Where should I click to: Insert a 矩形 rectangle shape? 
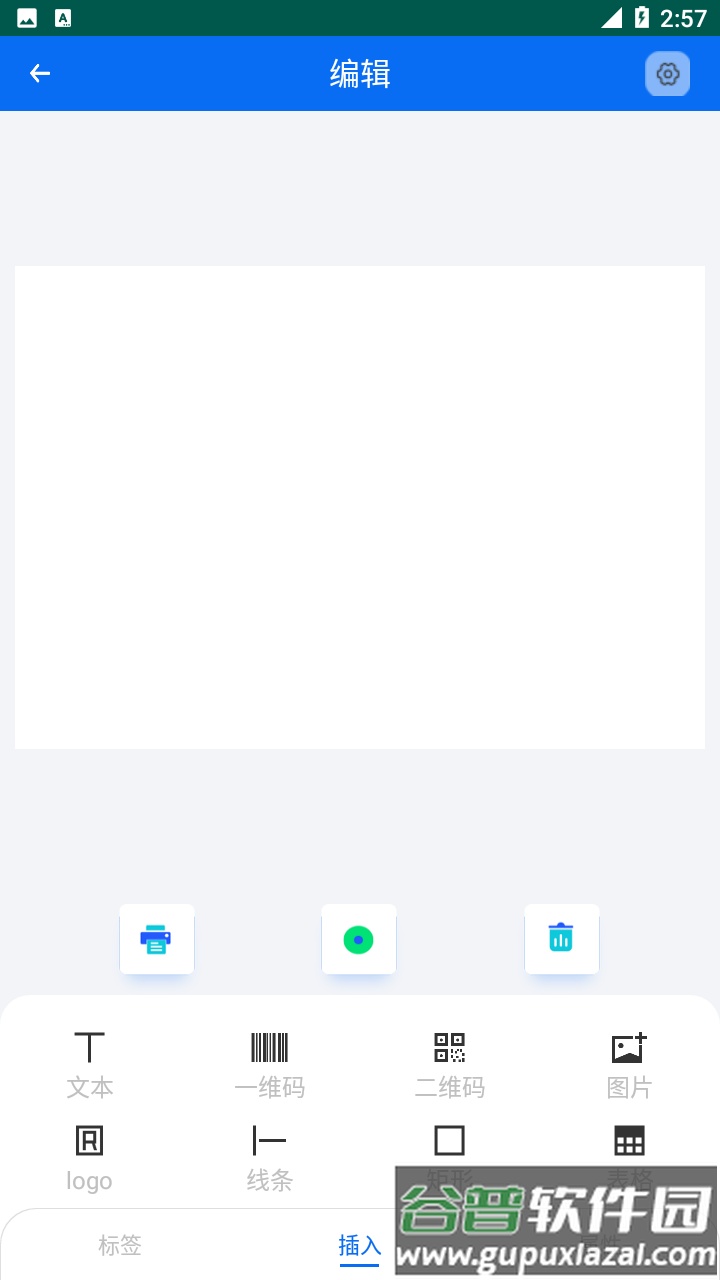click(x=449, y=1155)
